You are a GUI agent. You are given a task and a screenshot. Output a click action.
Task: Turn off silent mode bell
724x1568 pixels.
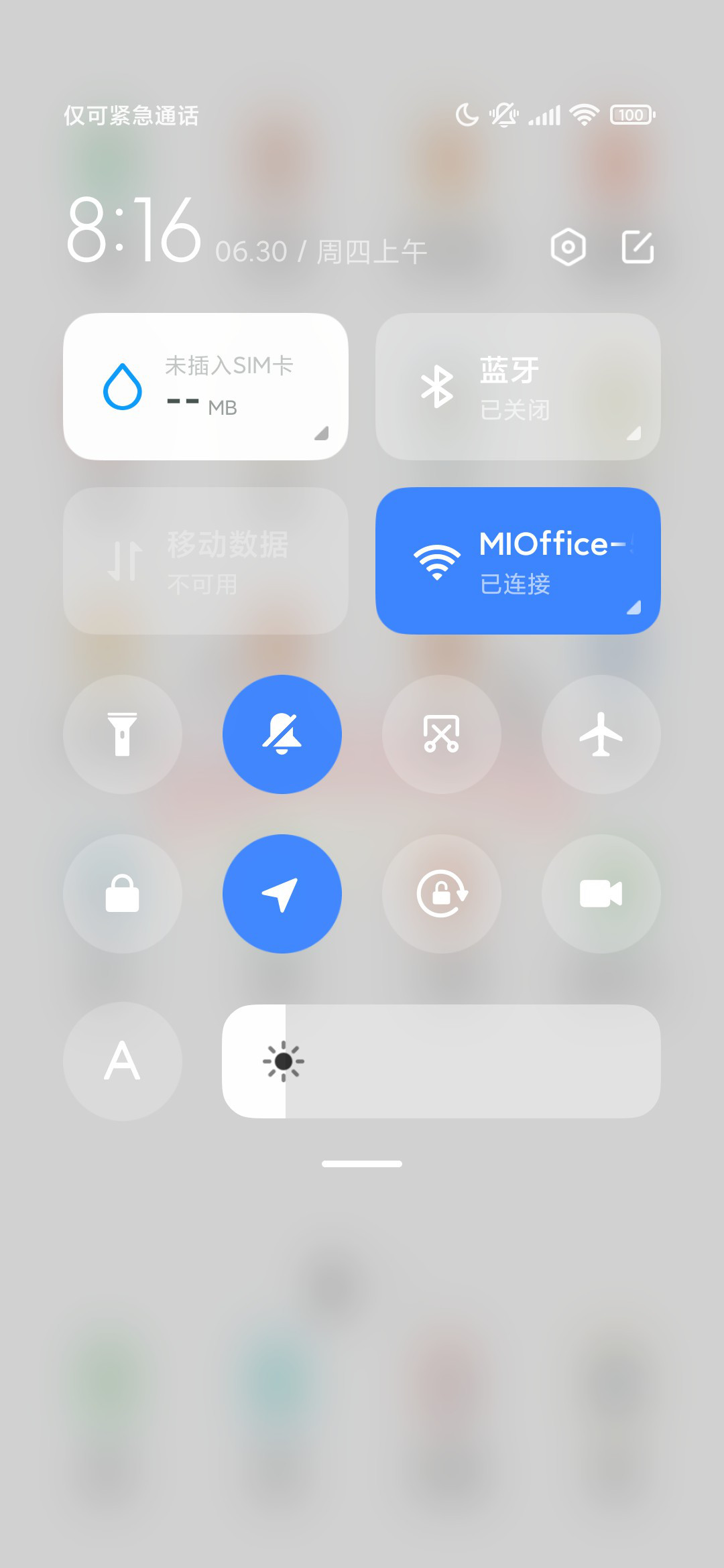[x=282, y=734]
